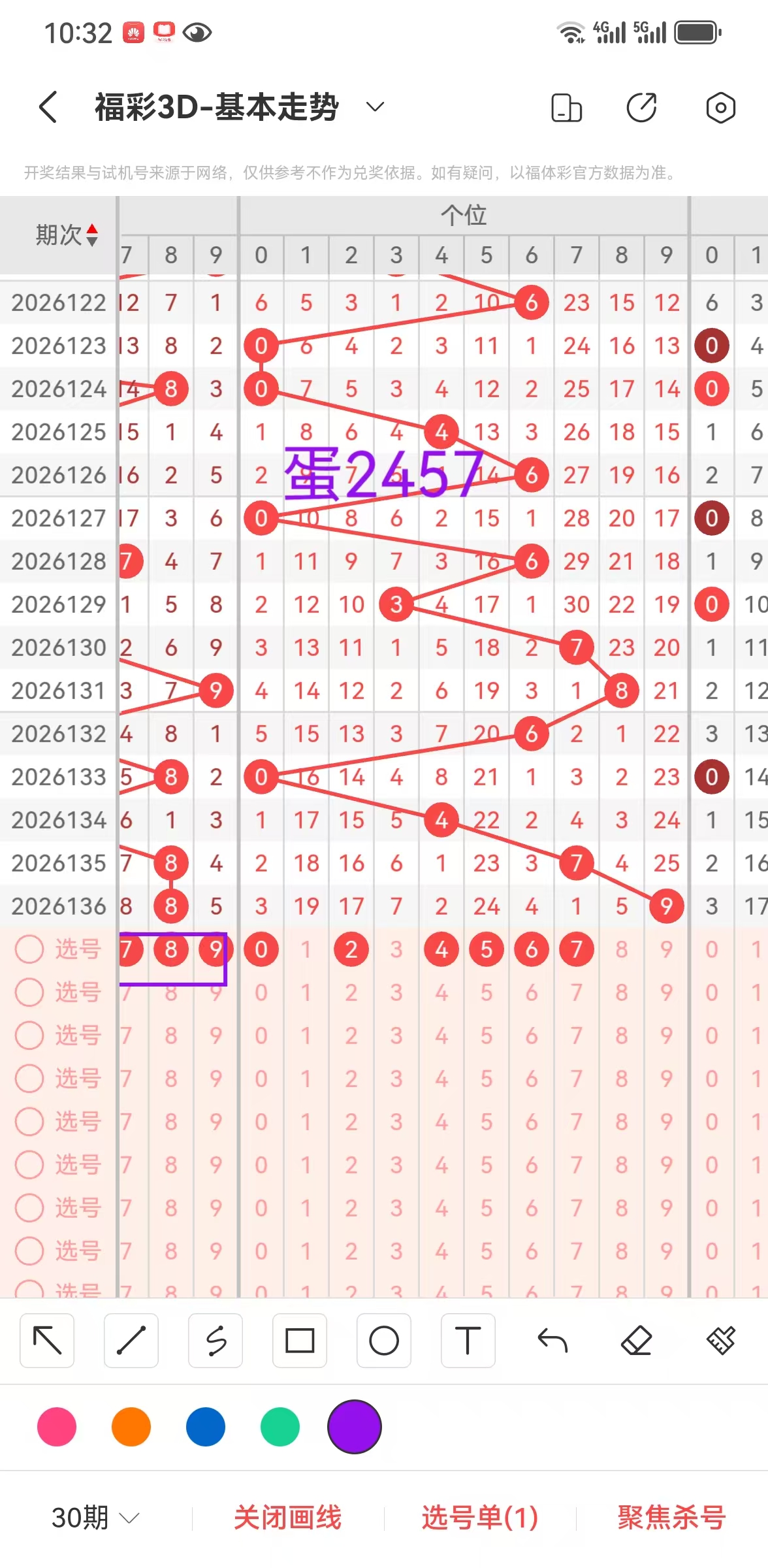Open the settings hexagon icon
Screen dimensions: 768x1568
[720, 108]
